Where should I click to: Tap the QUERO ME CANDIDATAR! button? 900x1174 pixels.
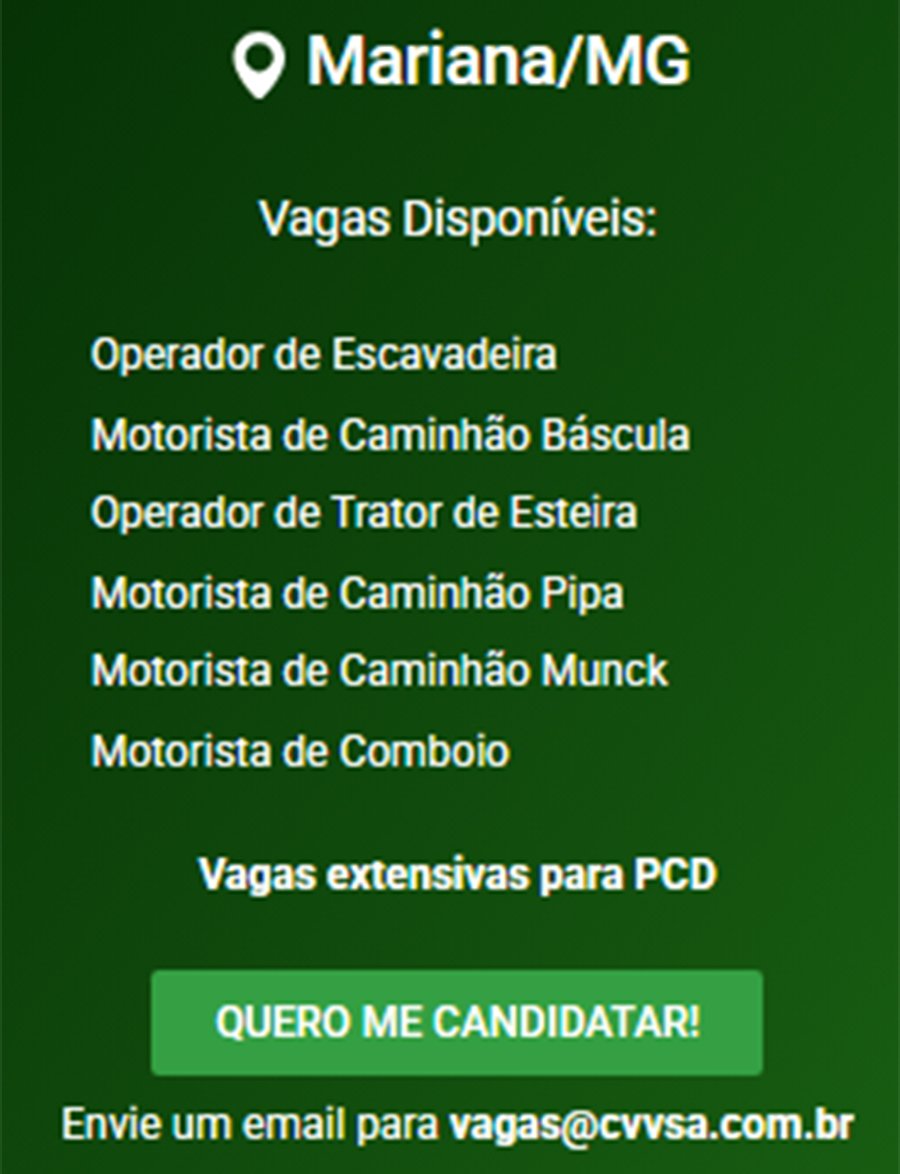(457, 1023)
